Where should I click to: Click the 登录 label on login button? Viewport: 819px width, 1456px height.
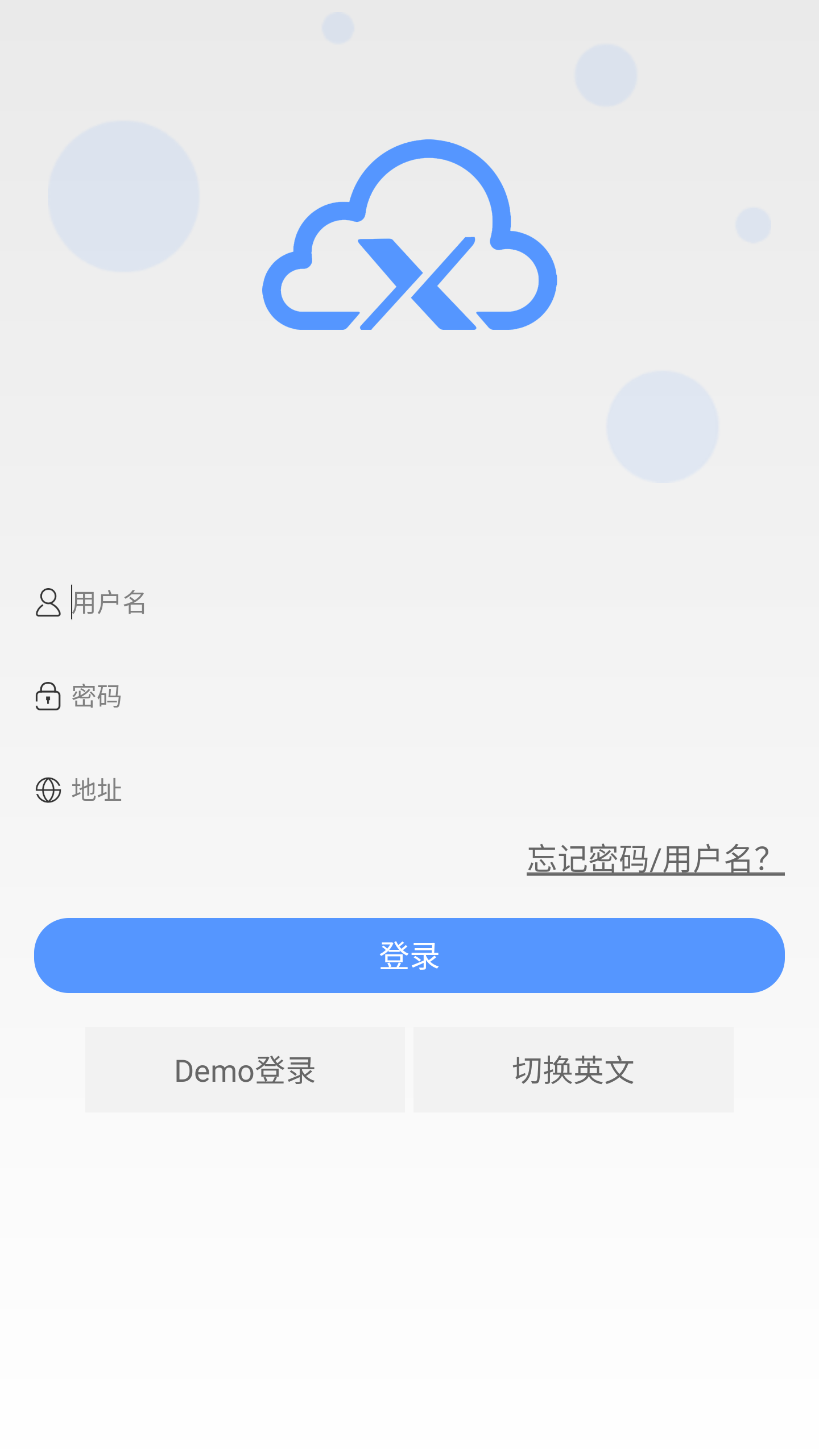tap(408, 955)
